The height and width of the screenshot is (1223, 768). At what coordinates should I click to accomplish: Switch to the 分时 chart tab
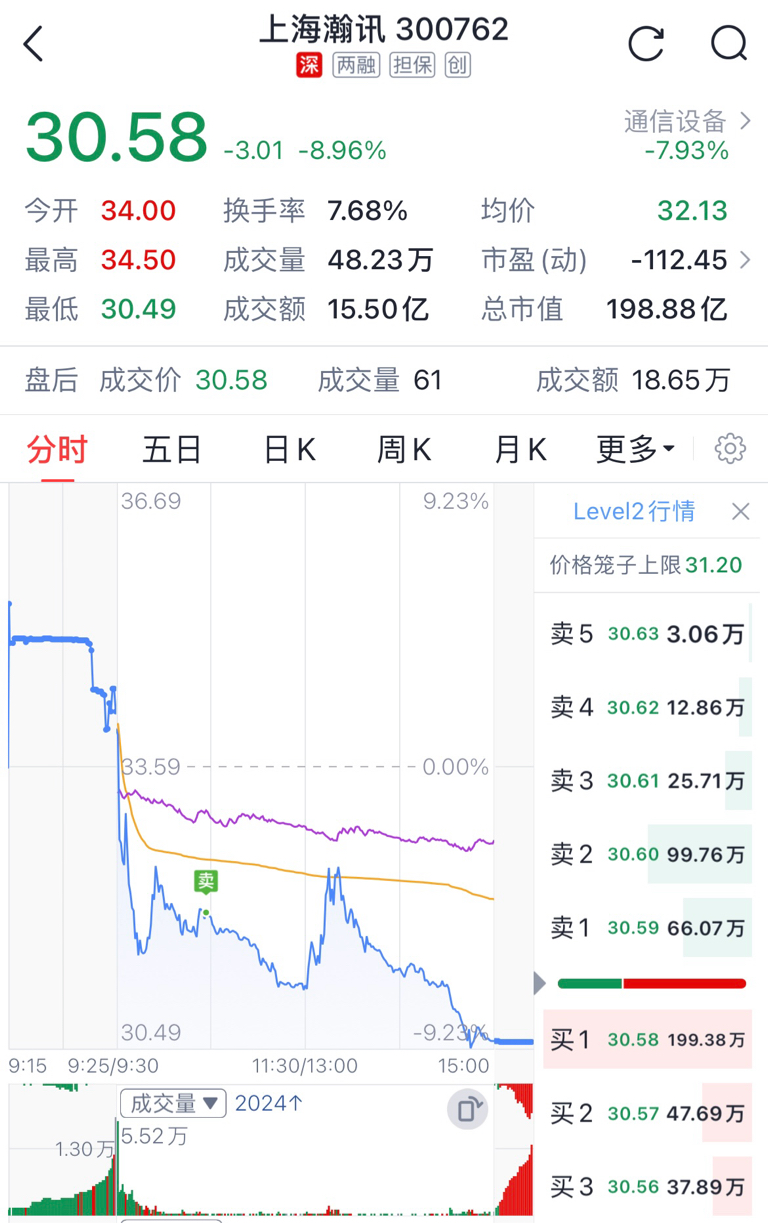click(57, 450)
